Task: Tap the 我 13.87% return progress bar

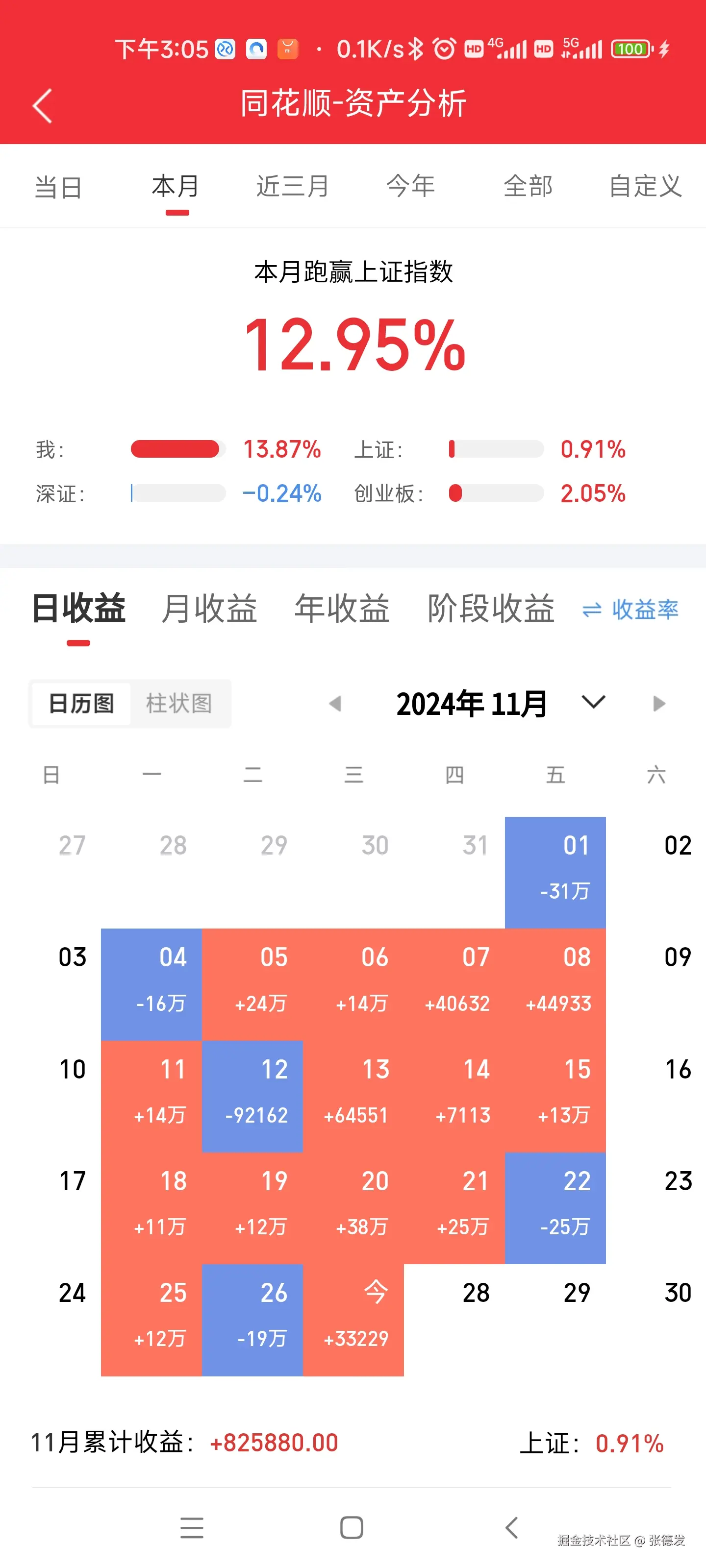Action: (176, 449)
